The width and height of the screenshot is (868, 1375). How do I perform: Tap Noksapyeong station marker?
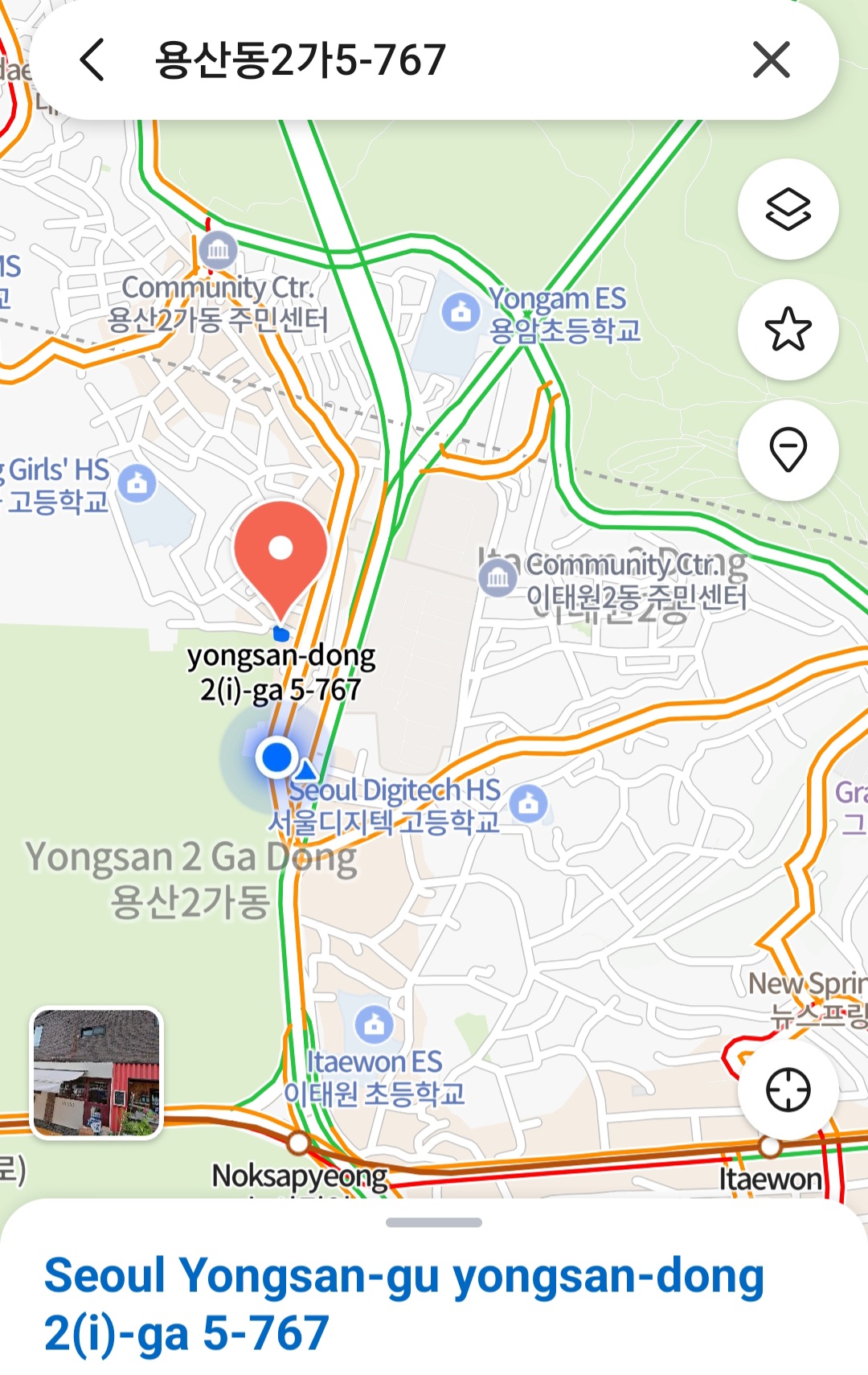coord(299,1143)
